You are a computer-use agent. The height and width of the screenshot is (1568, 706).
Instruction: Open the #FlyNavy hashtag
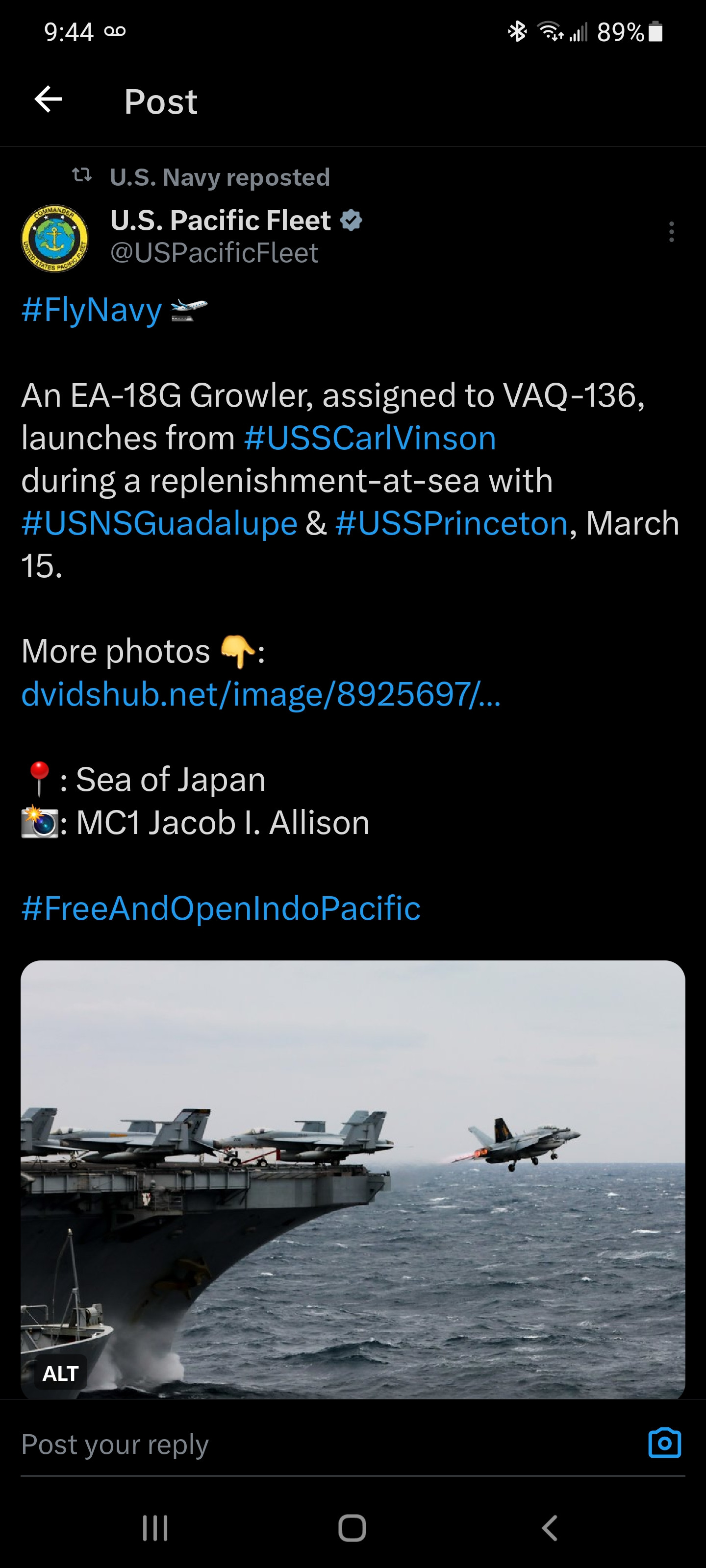[92, 310]
